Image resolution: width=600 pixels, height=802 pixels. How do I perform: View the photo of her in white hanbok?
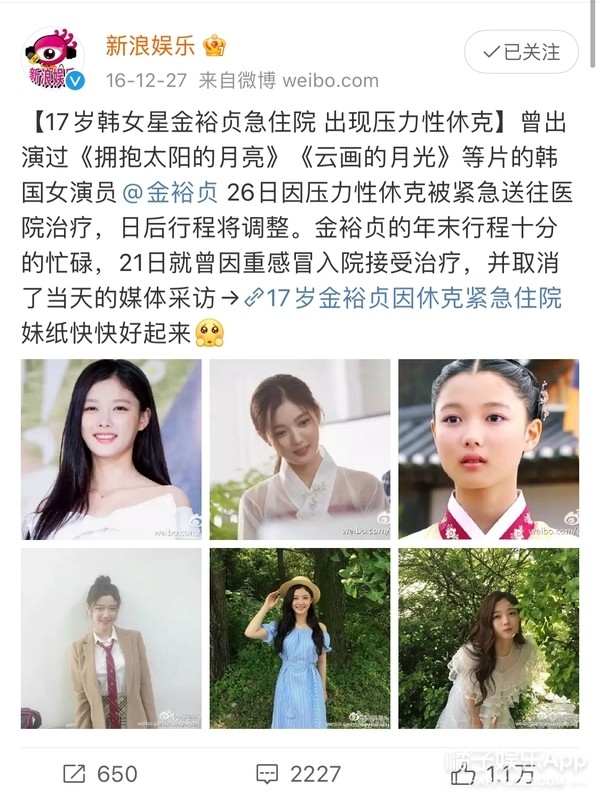click(300, 449)
